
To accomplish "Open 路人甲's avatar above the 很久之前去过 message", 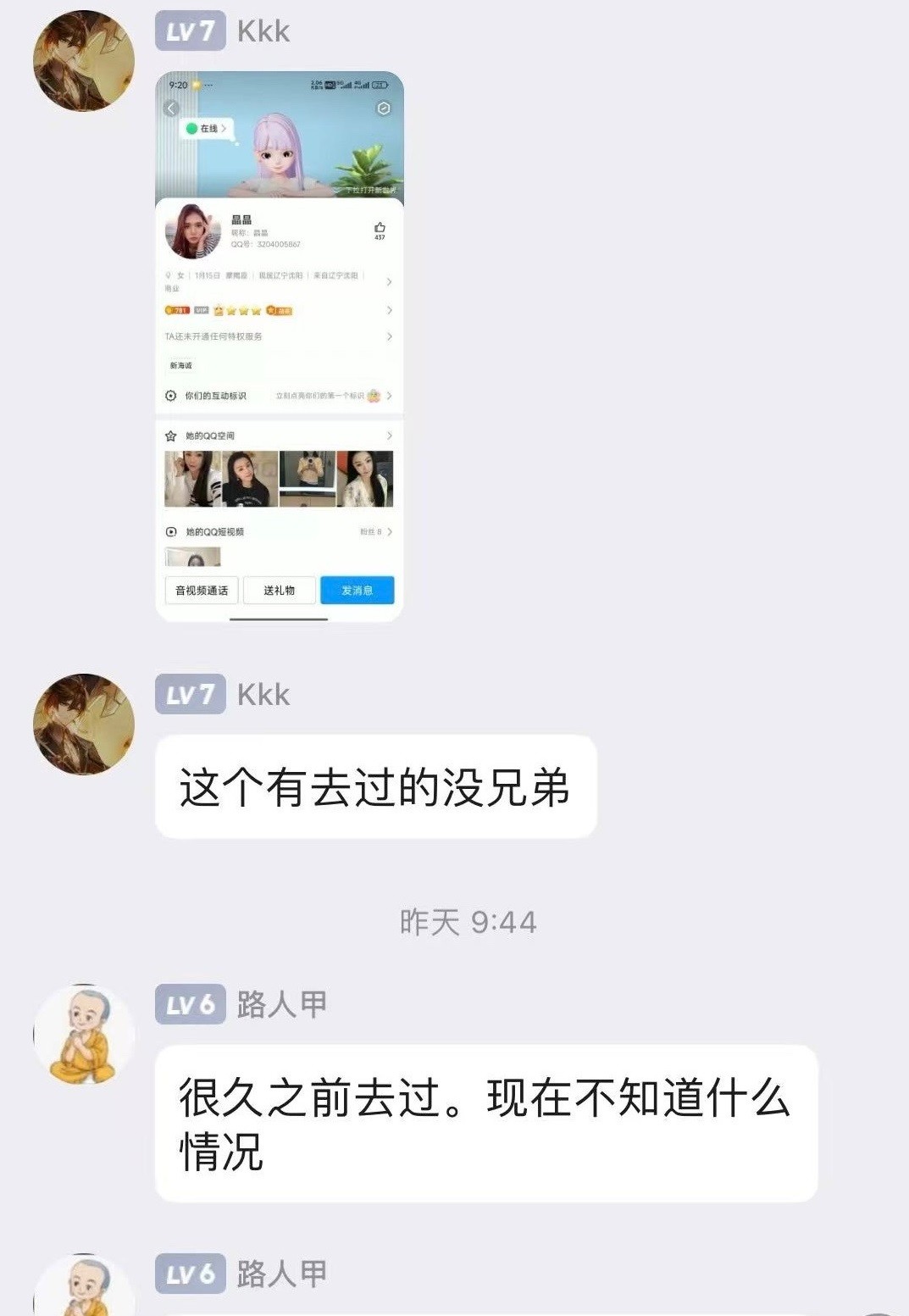I will 83,1034.
